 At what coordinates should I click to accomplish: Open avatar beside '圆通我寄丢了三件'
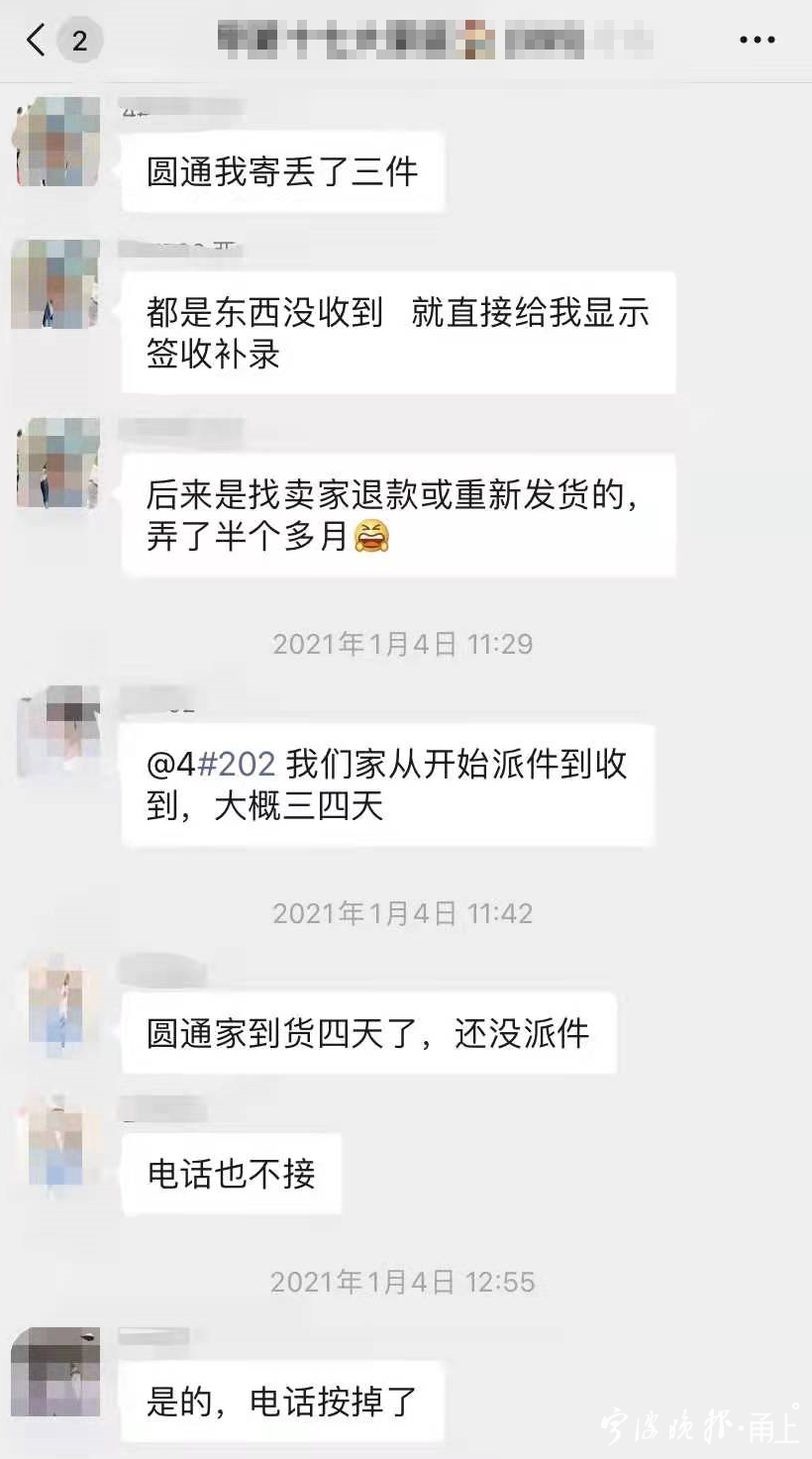(x=57, y=142)
